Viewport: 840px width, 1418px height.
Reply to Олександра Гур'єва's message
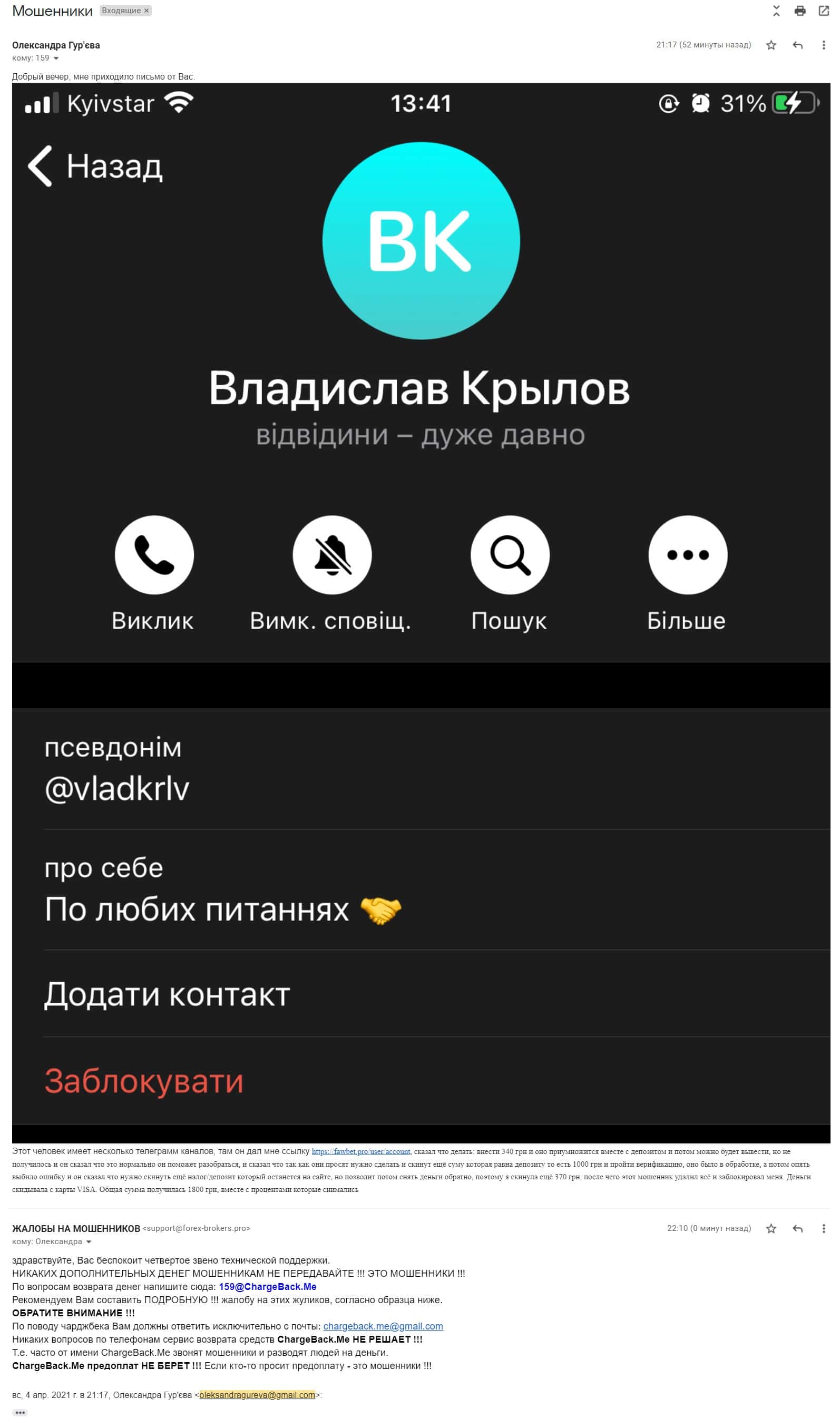[x=797, y=45]
